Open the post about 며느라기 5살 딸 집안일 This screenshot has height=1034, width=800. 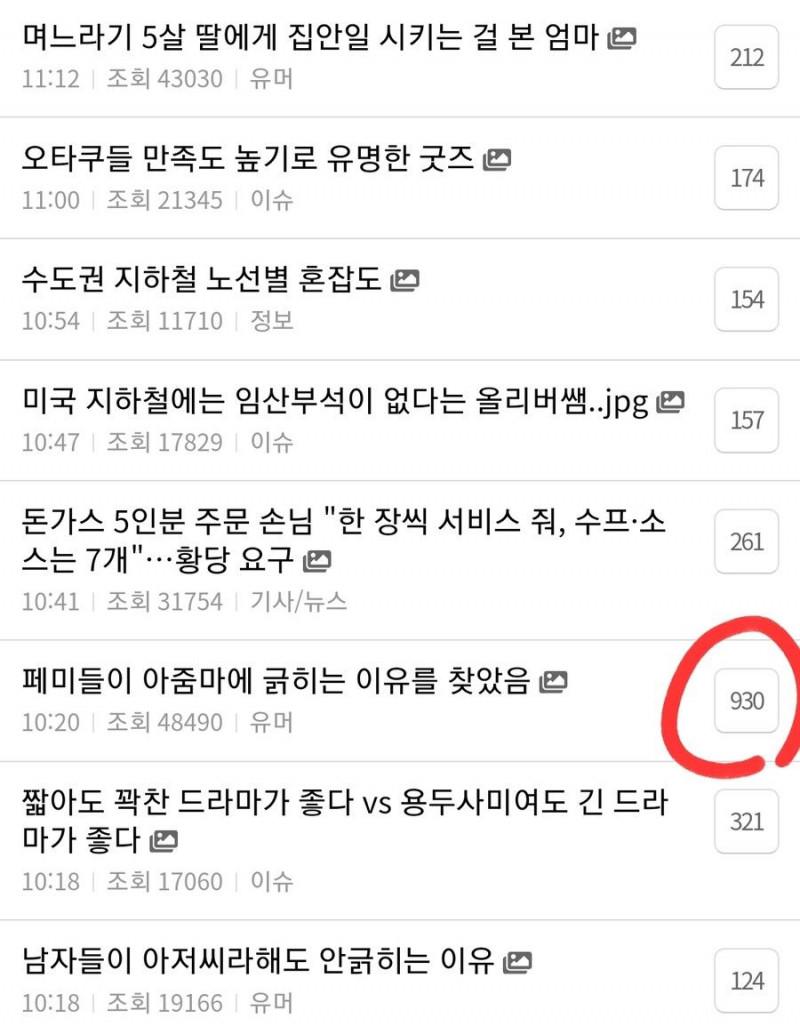[310, 39]
